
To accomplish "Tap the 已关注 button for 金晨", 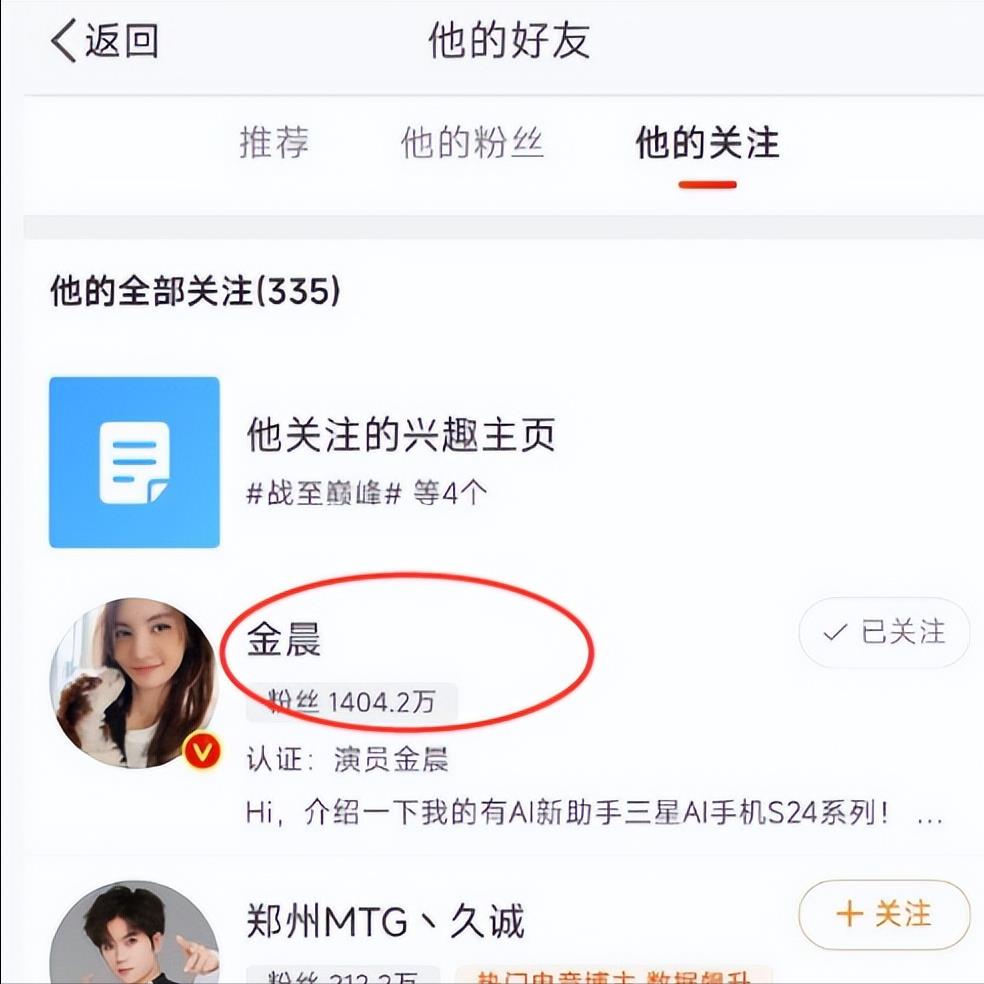I will [884, 633].
